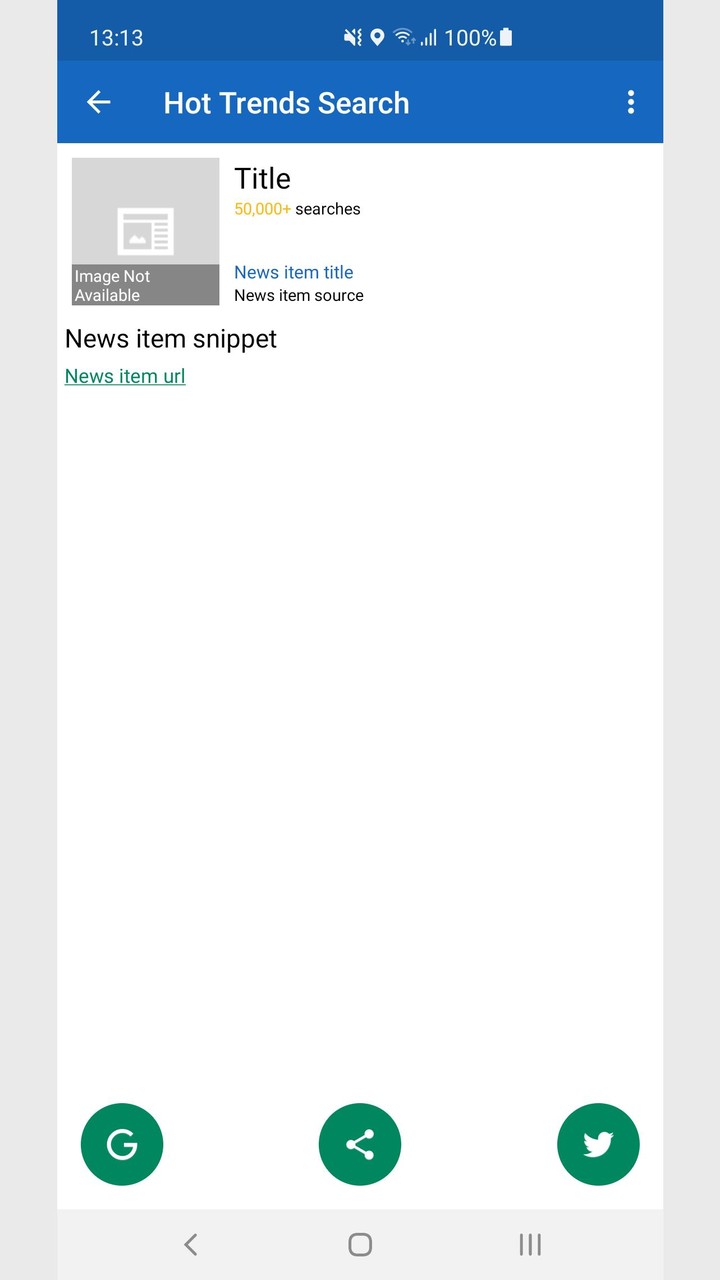
Task: Share this trend via share button
Action: [360, 1144]
